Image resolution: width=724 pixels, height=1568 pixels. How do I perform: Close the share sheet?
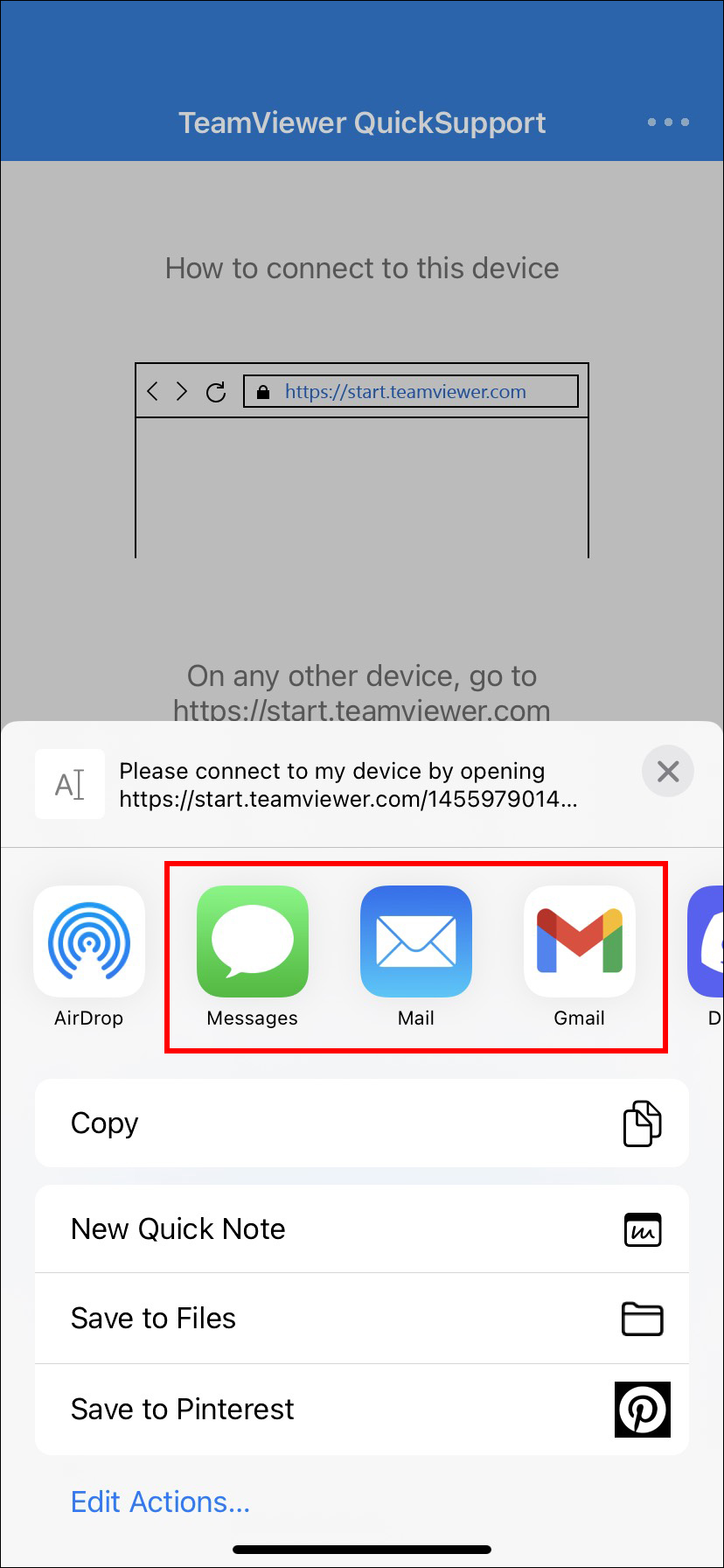[667, 771]
